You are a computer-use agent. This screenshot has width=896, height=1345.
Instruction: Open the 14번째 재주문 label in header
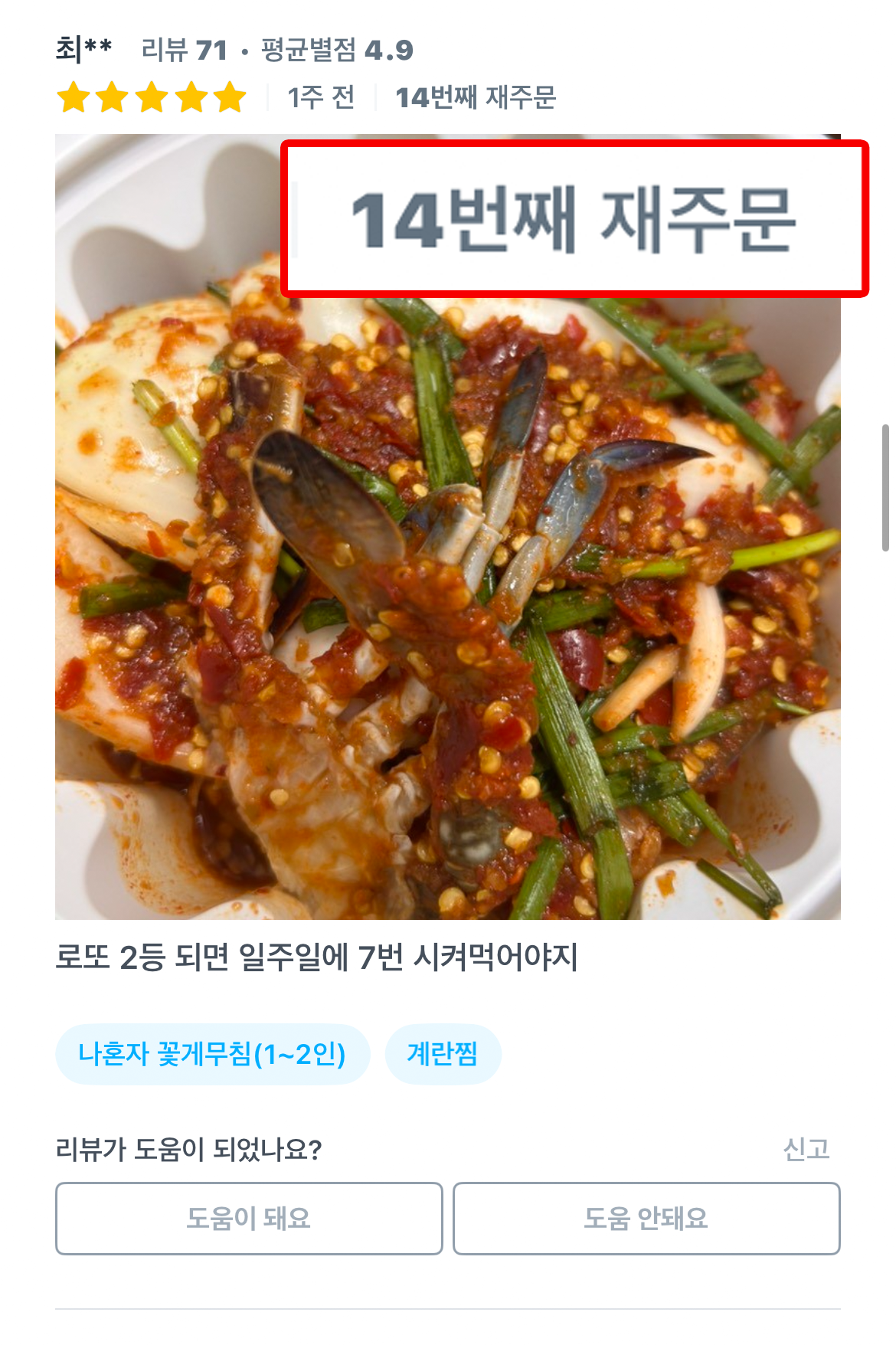(477, 97)
